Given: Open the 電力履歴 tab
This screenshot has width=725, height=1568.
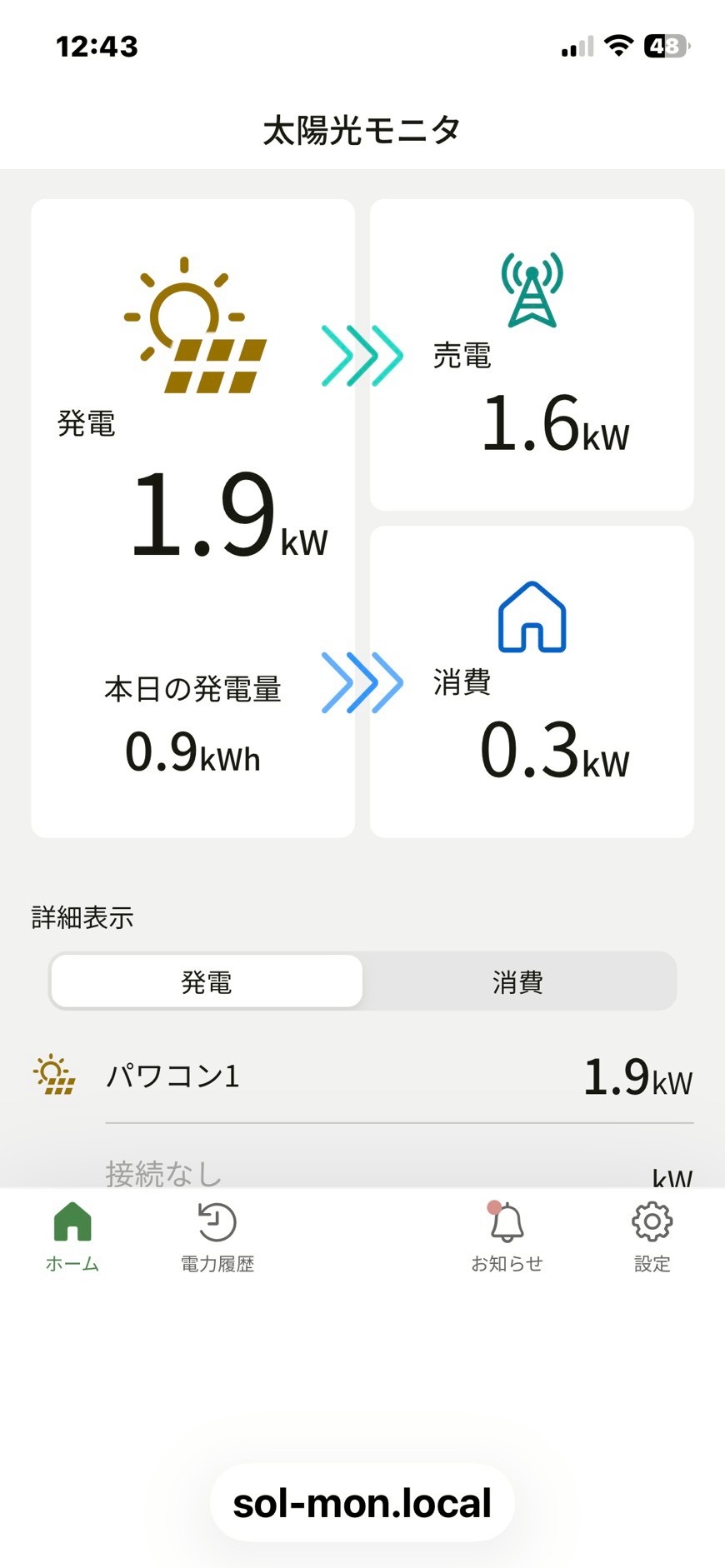Looking at the screenshot, I should [x=217, y=1237].
